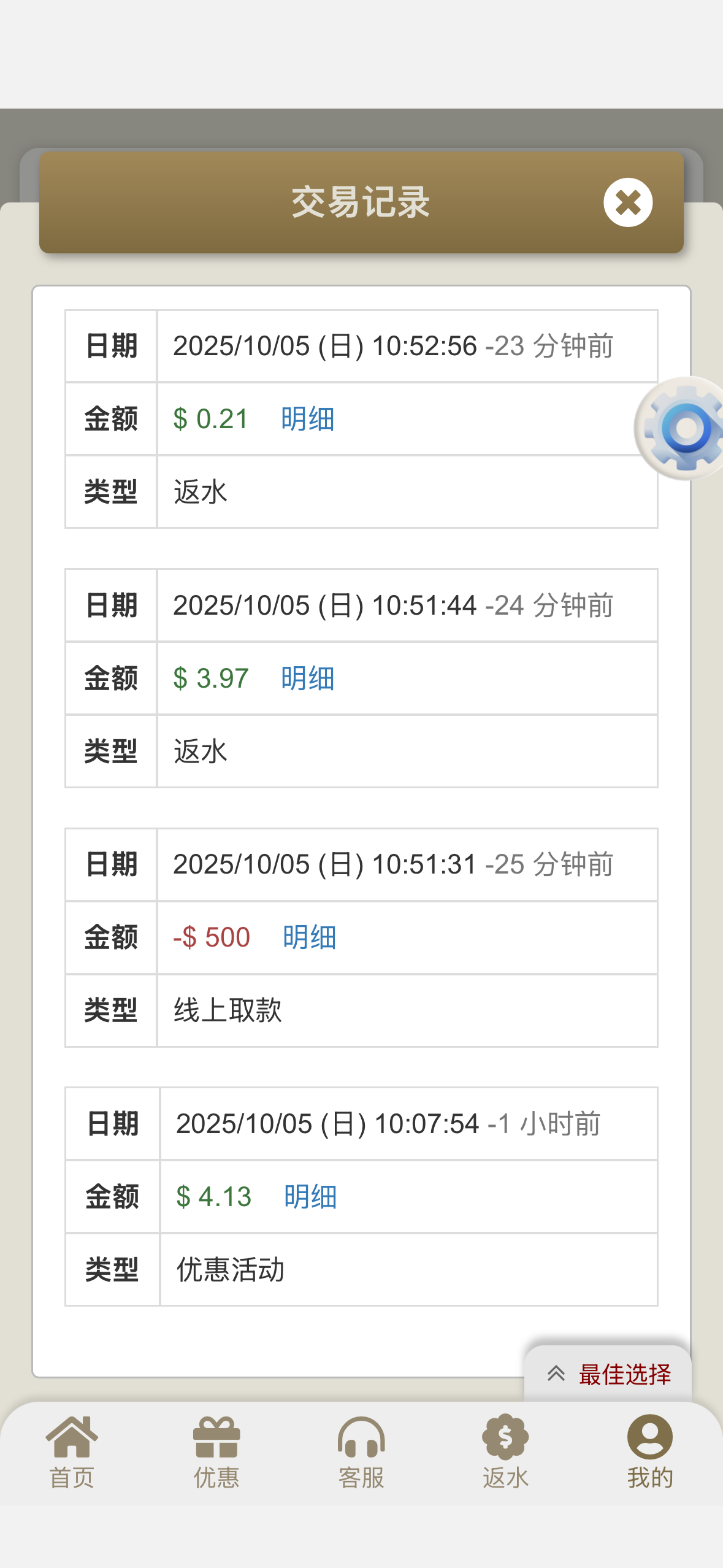Expand the 最佳选择 panel
This screenshot has width=723, height=1568.
click(608, 1375)
